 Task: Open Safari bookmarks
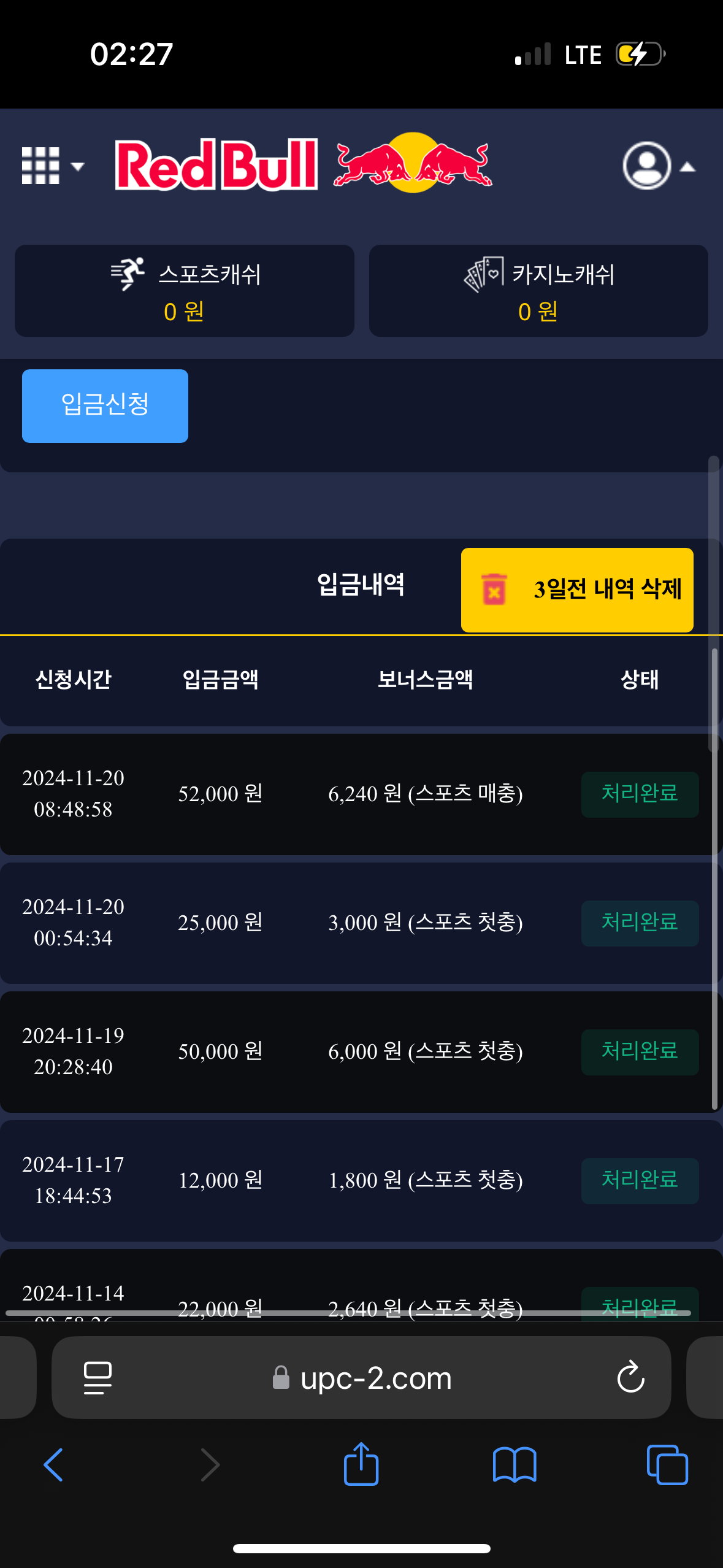pos(515,1465)
